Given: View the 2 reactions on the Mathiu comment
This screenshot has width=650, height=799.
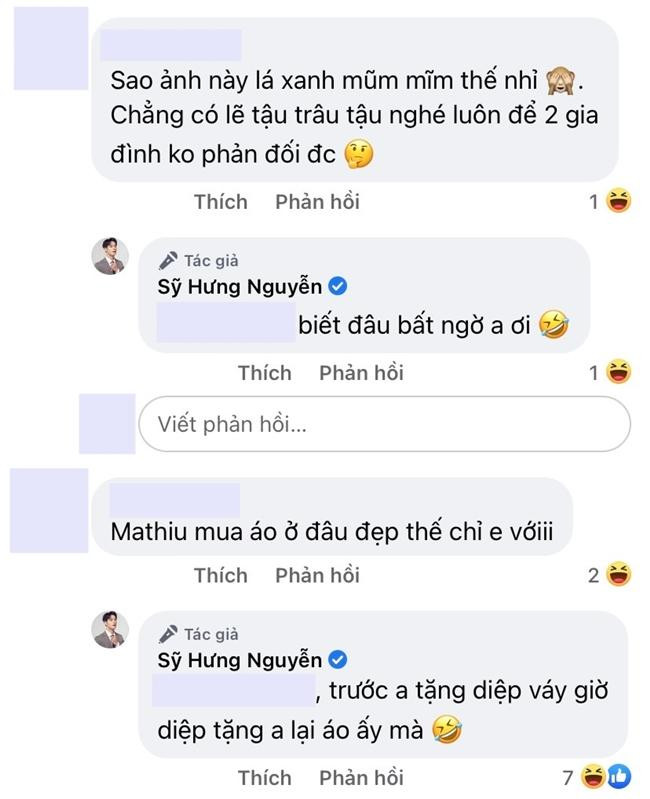Looking at the screenshot, I should pos(610,575).
